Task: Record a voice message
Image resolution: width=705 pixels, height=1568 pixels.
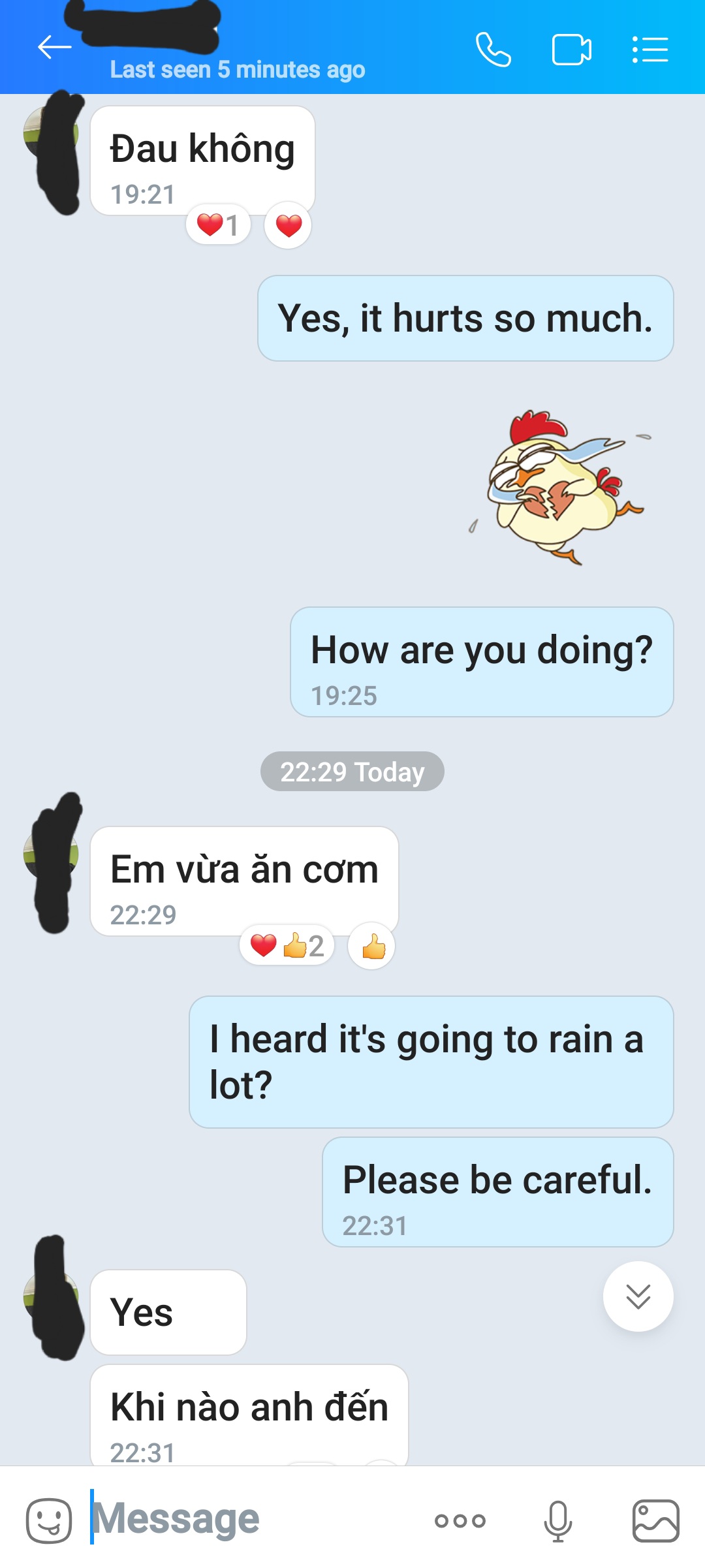Action: (558, 1520)
